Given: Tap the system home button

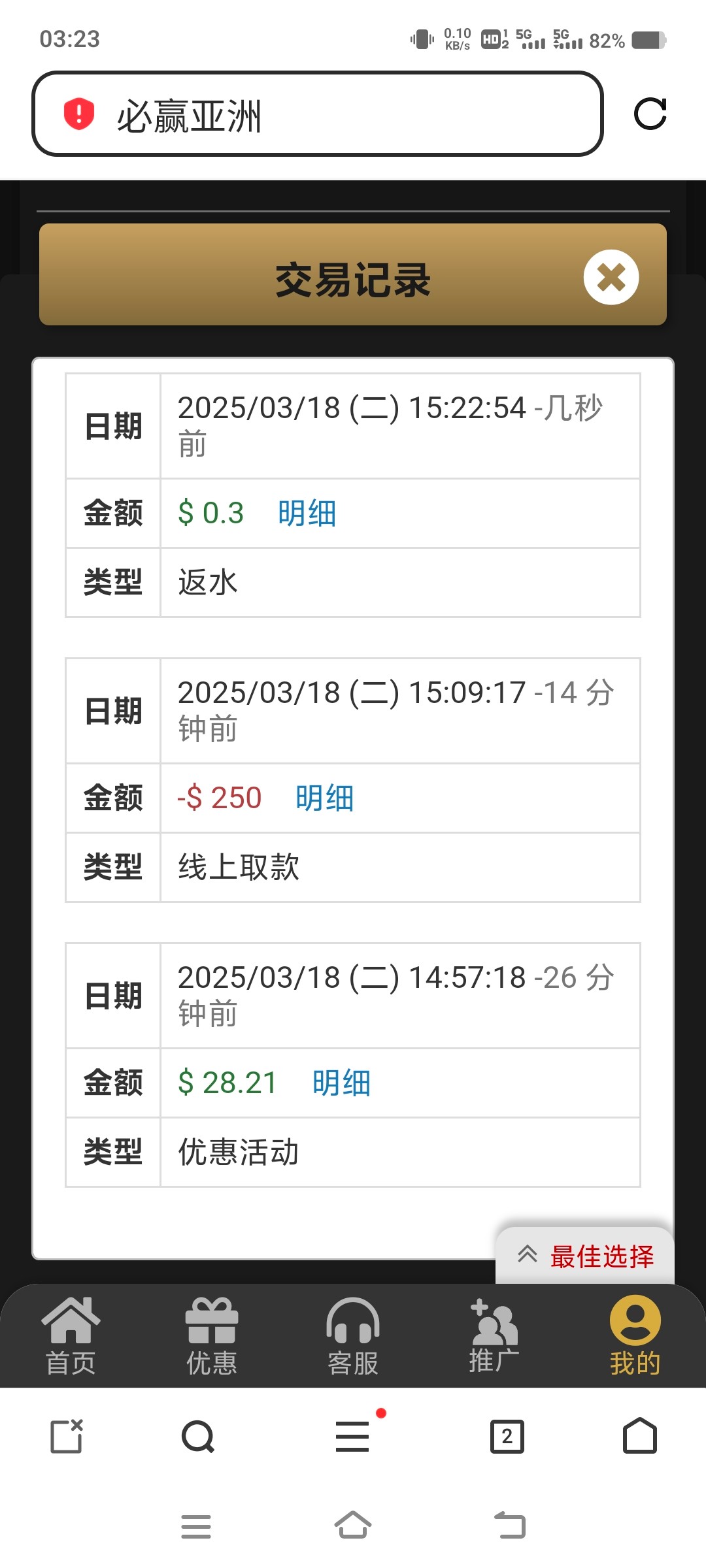Looking at the screenshot, I should coord(353,1525).
